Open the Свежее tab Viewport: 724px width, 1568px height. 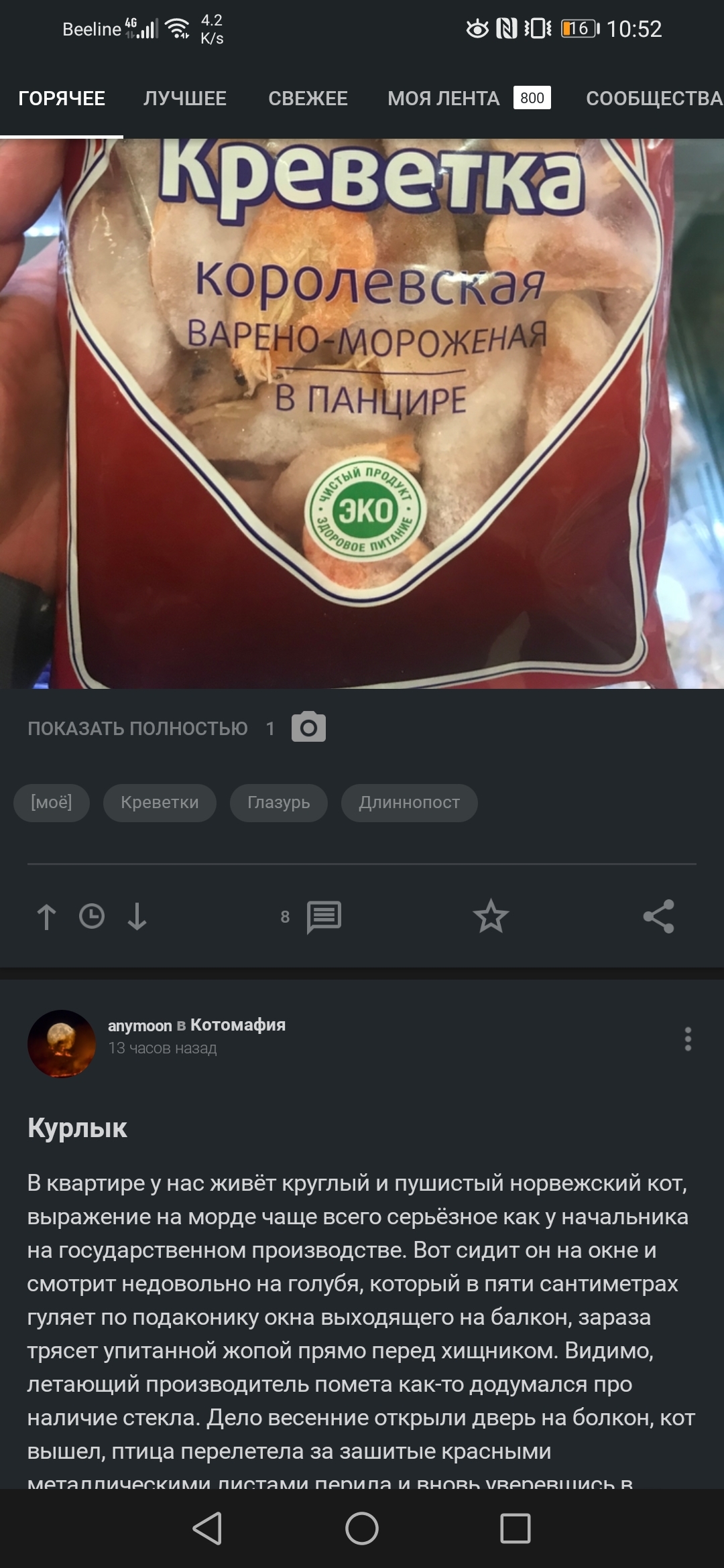click(x=308, y=99)
